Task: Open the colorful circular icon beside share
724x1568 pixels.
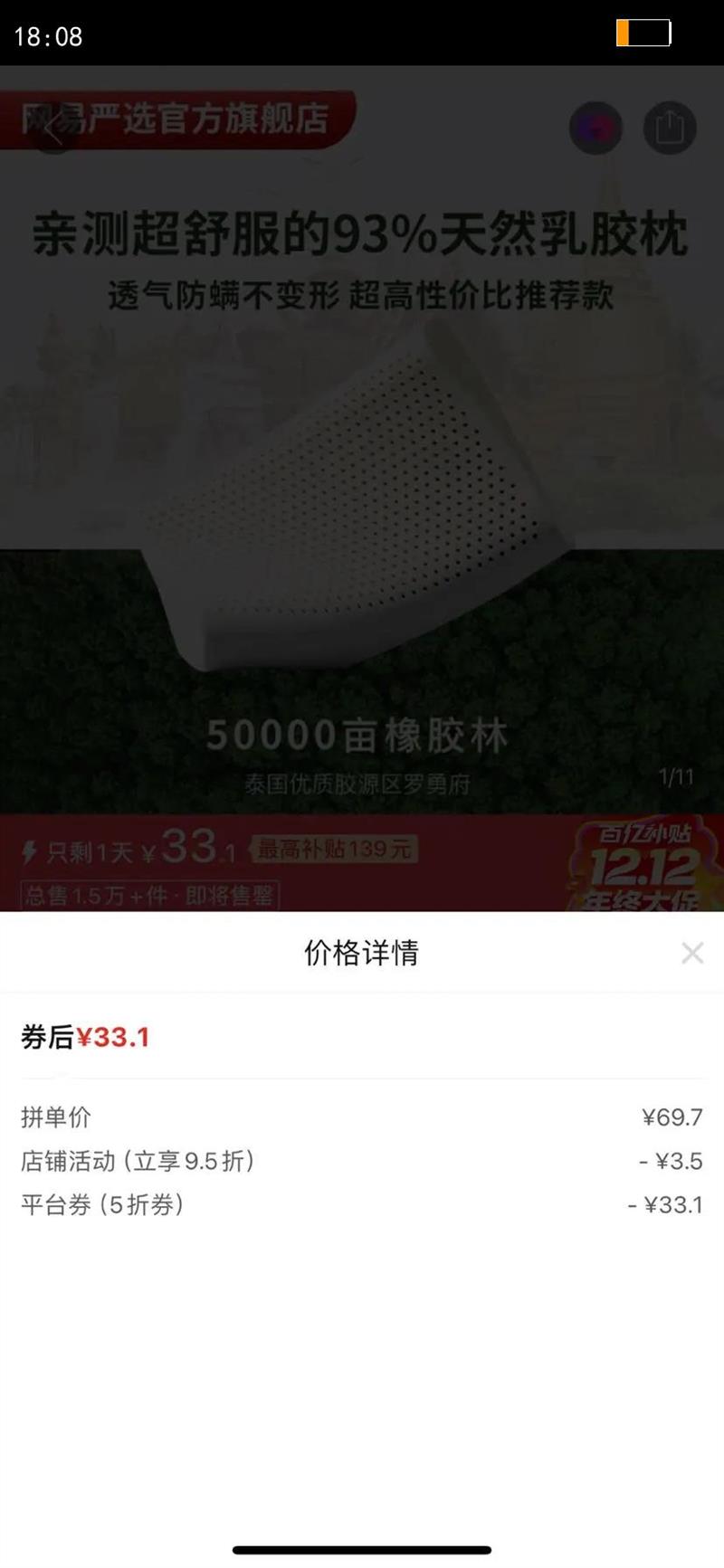Action: point(595,128)
